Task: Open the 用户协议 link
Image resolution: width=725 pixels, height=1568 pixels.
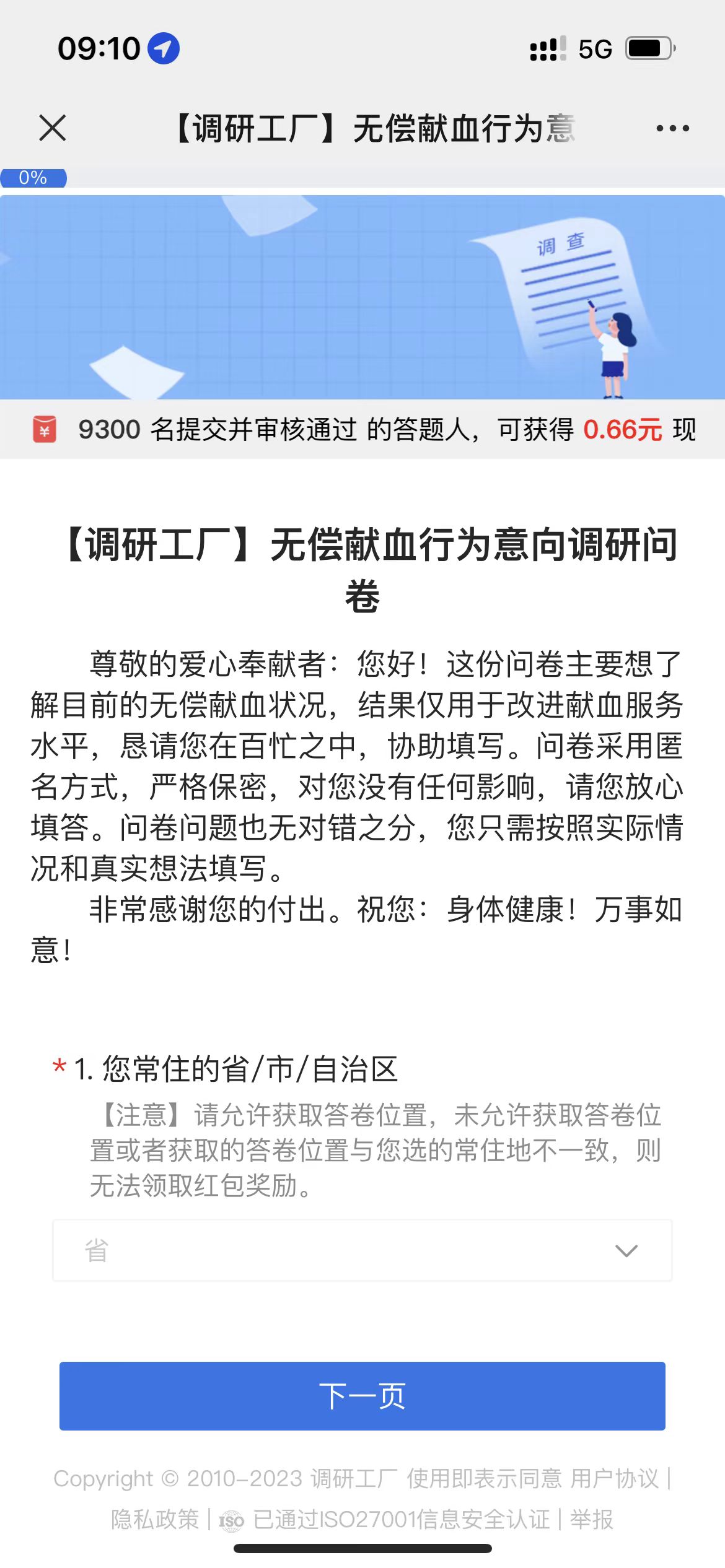Action: point(614,1478)
